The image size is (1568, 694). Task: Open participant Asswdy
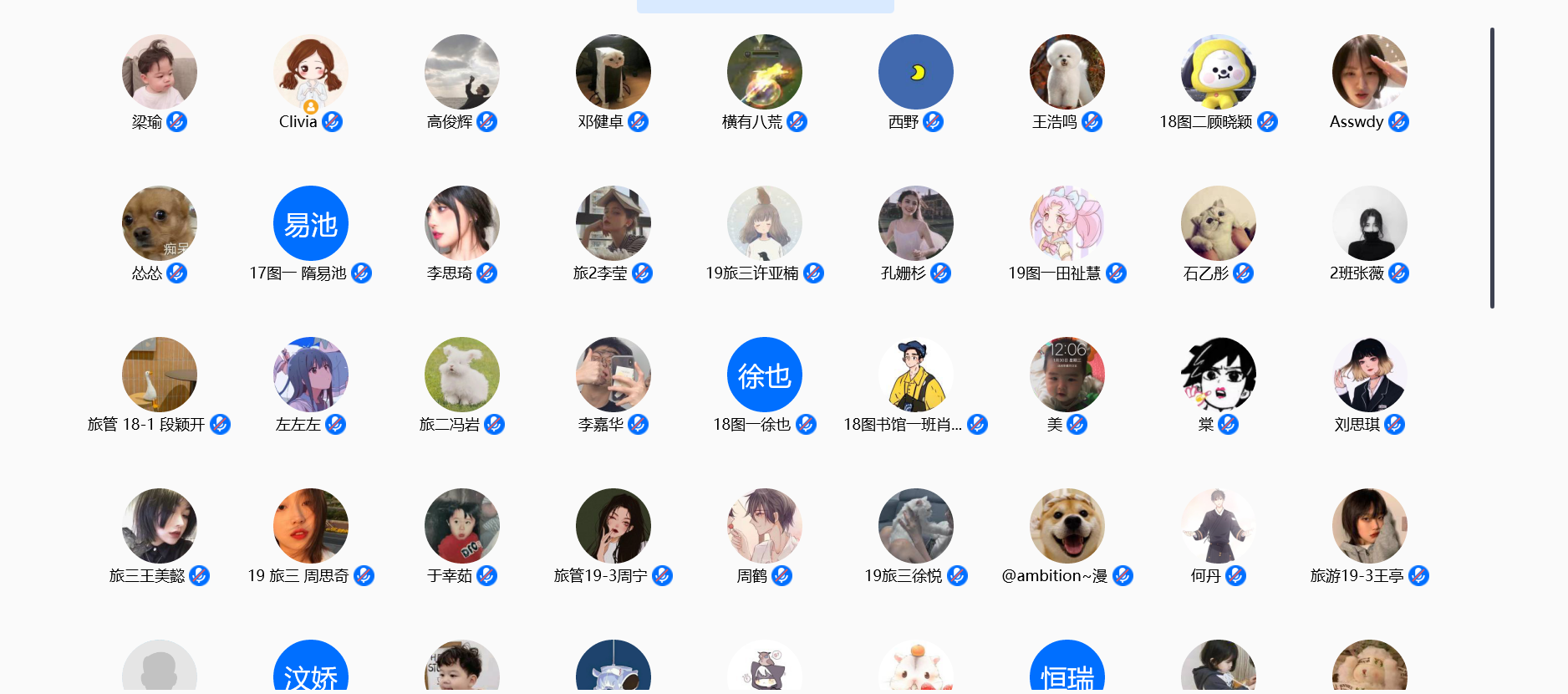point(1369,72)
